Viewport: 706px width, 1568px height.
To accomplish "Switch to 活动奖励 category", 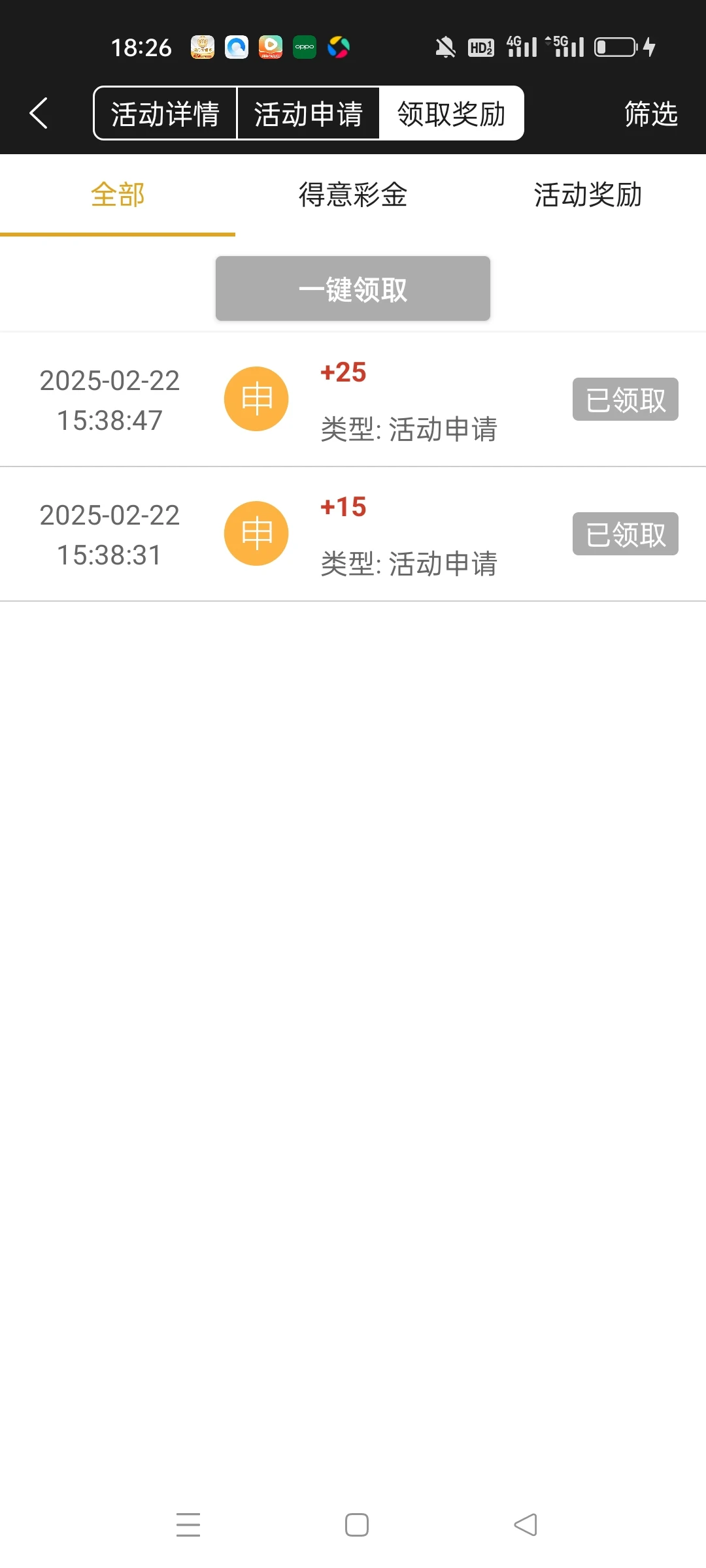I will 588,195.
